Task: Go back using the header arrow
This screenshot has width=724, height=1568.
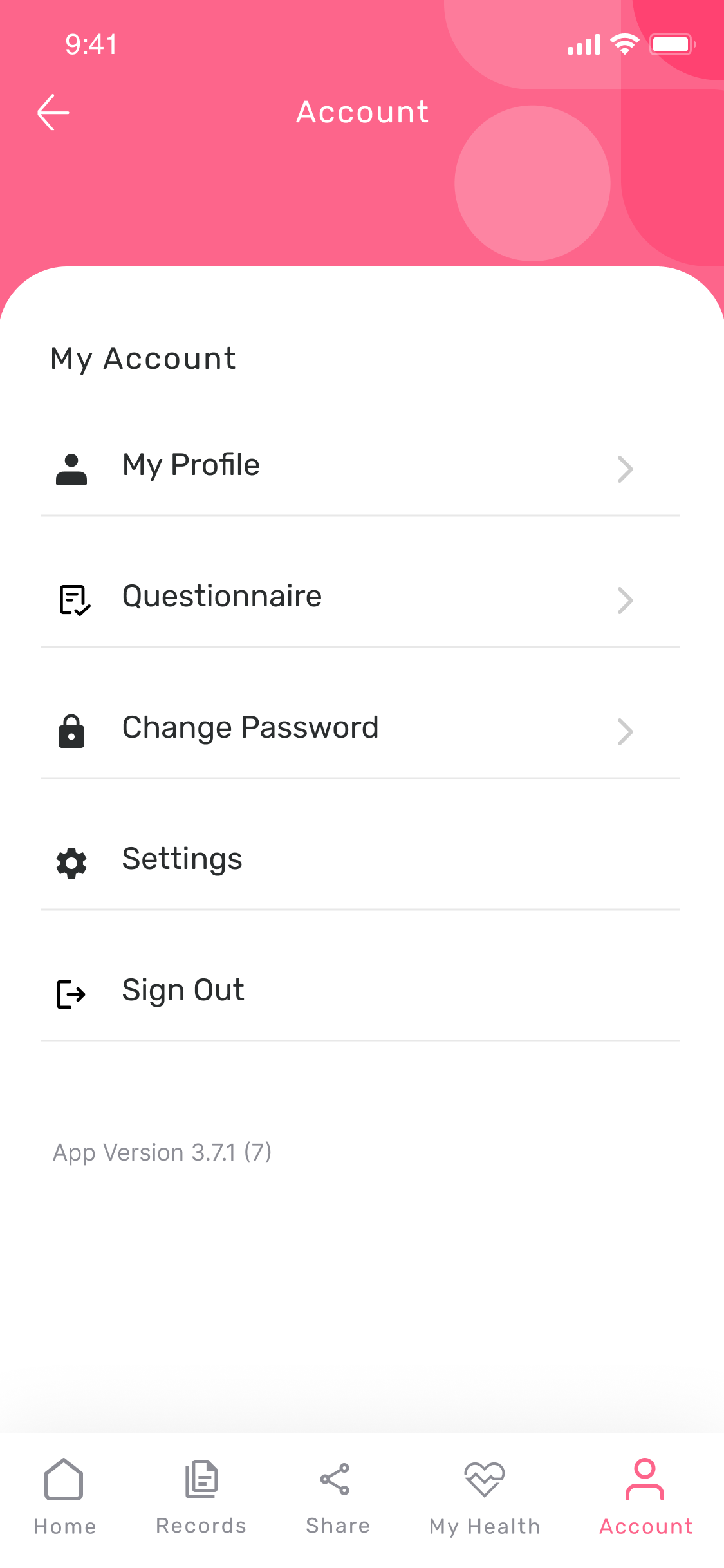Action: (53, 113)
